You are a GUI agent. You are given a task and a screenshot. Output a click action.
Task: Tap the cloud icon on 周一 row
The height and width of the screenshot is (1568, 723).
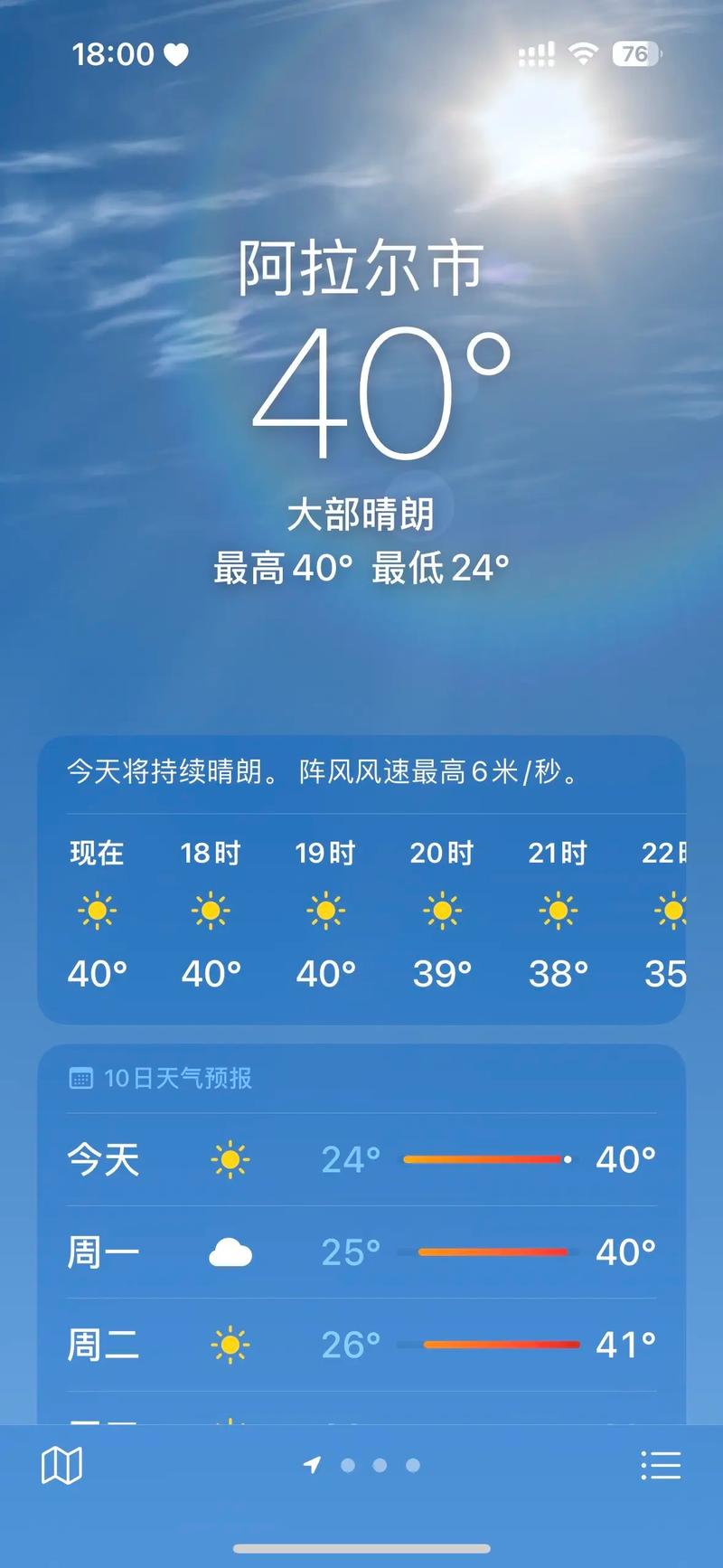(230, 1251)
